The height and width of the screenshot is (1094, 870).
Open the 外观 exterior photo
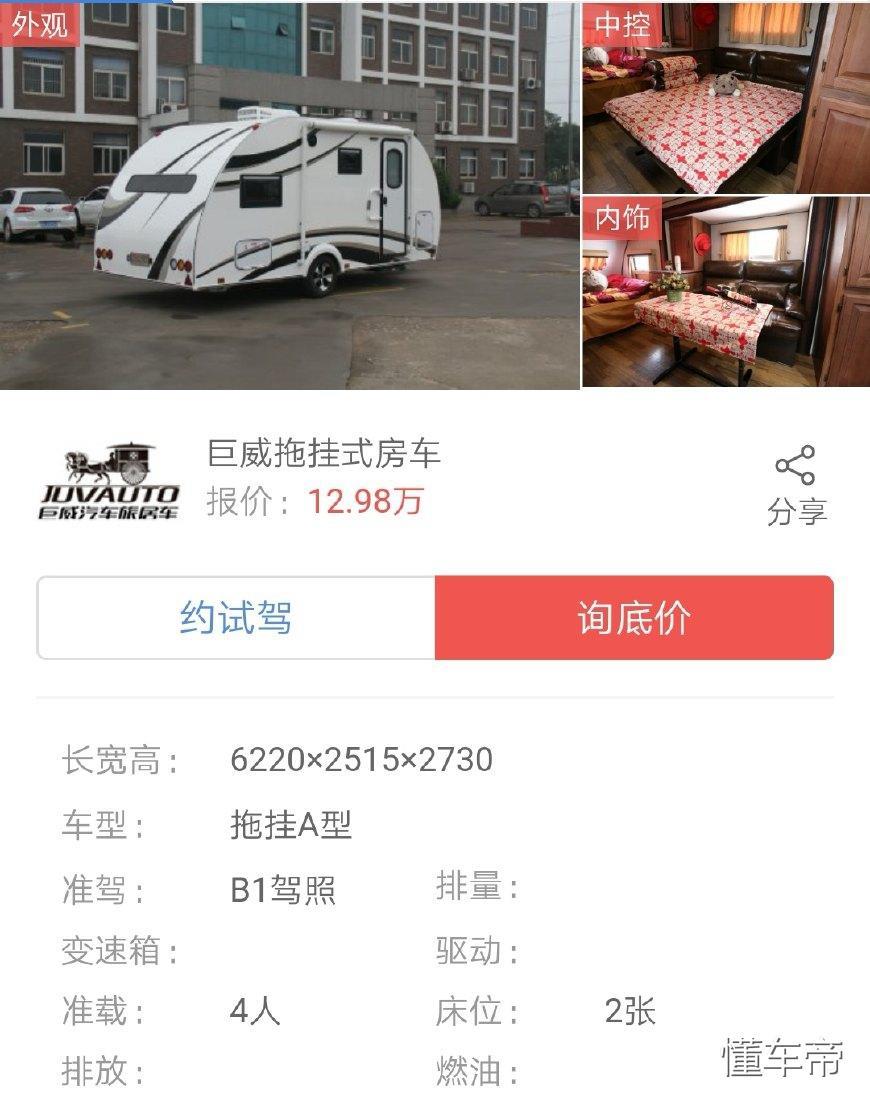point(290,195)
